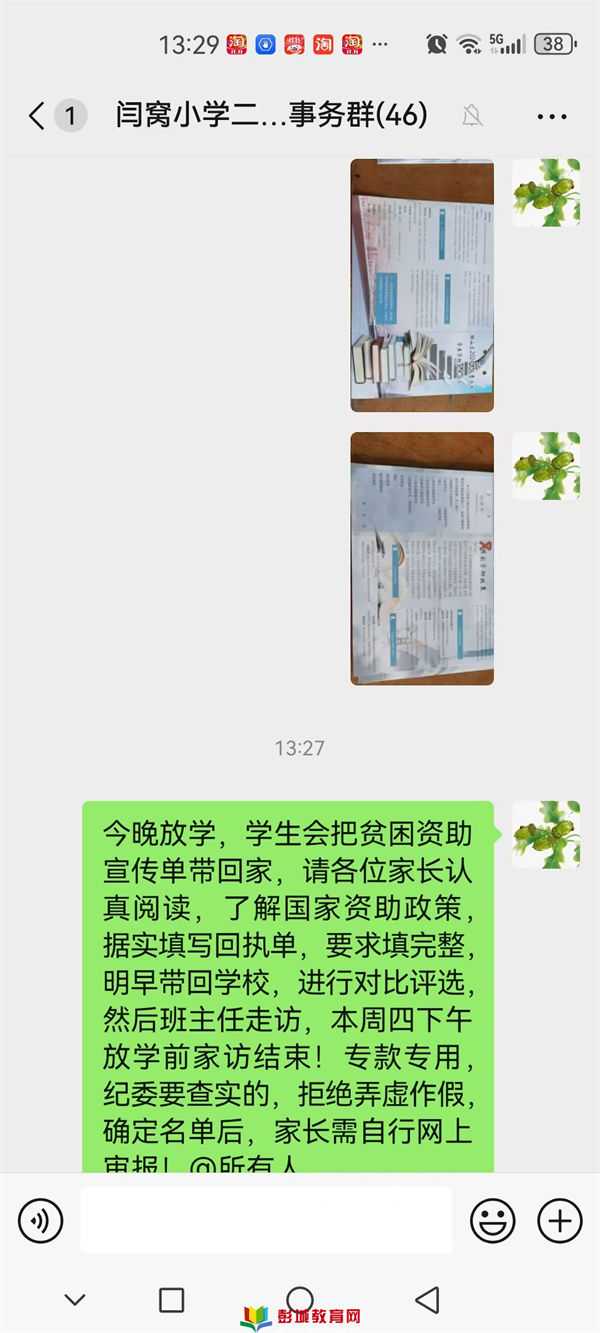Image resolution: width=600 pixels, height=1333 pixels.
Task: Tap the message text field
Action: coord(266,1220)
